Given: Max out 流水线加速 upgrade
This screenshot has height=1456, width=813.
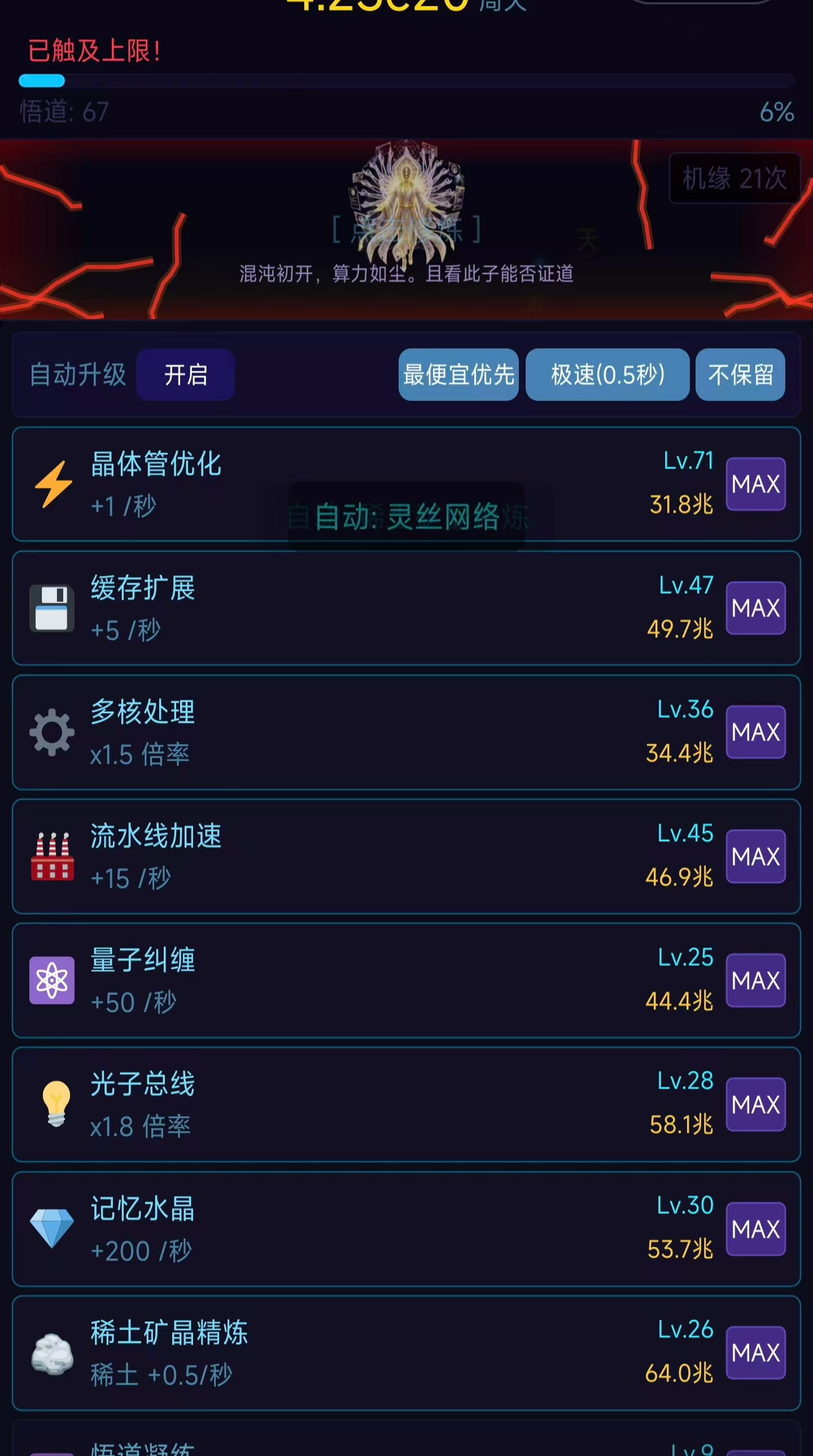Looking at the screenshot, I should tap(755, 856).
